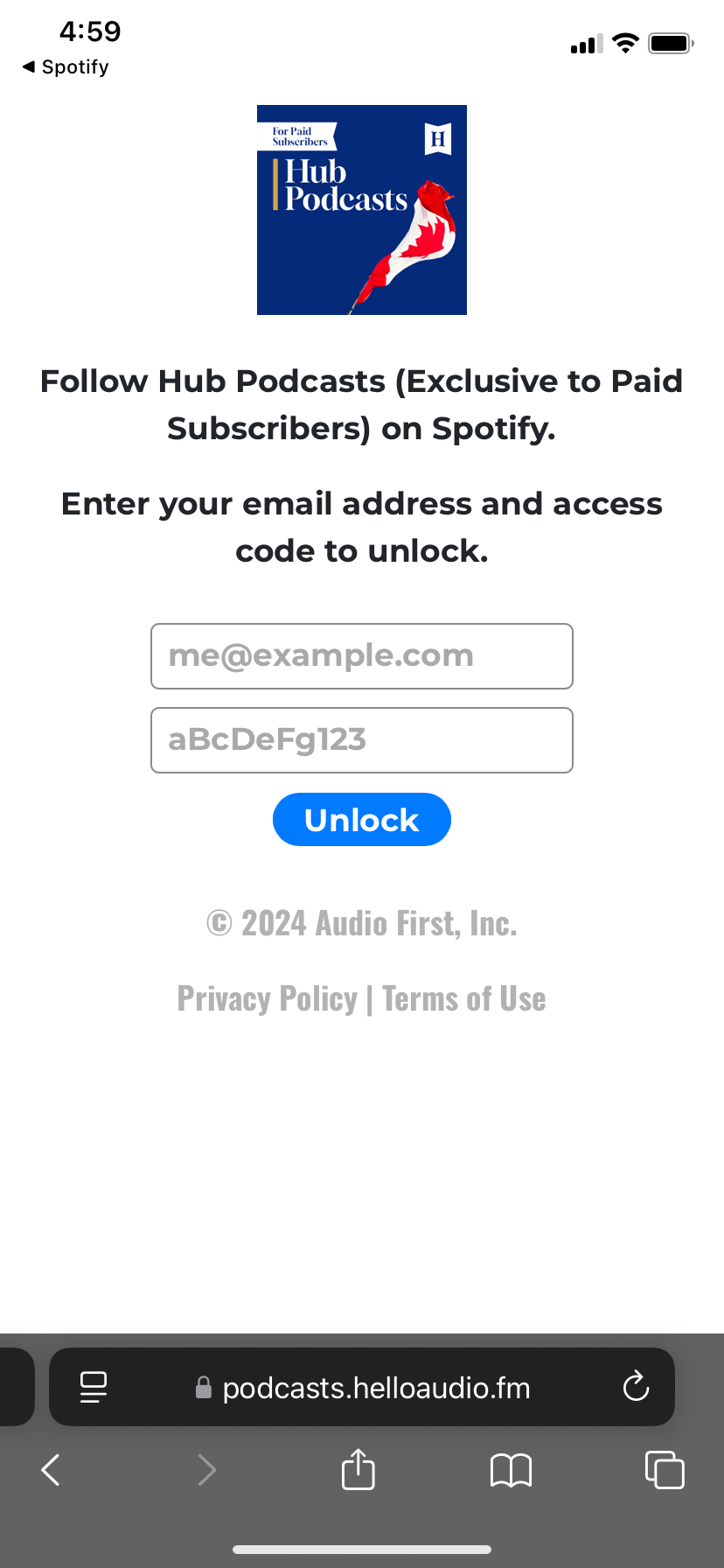The height and width of the screenshot is (1568, 724).
Task: Open Safari bookmarks
Action: click(x=512, y=1470)
